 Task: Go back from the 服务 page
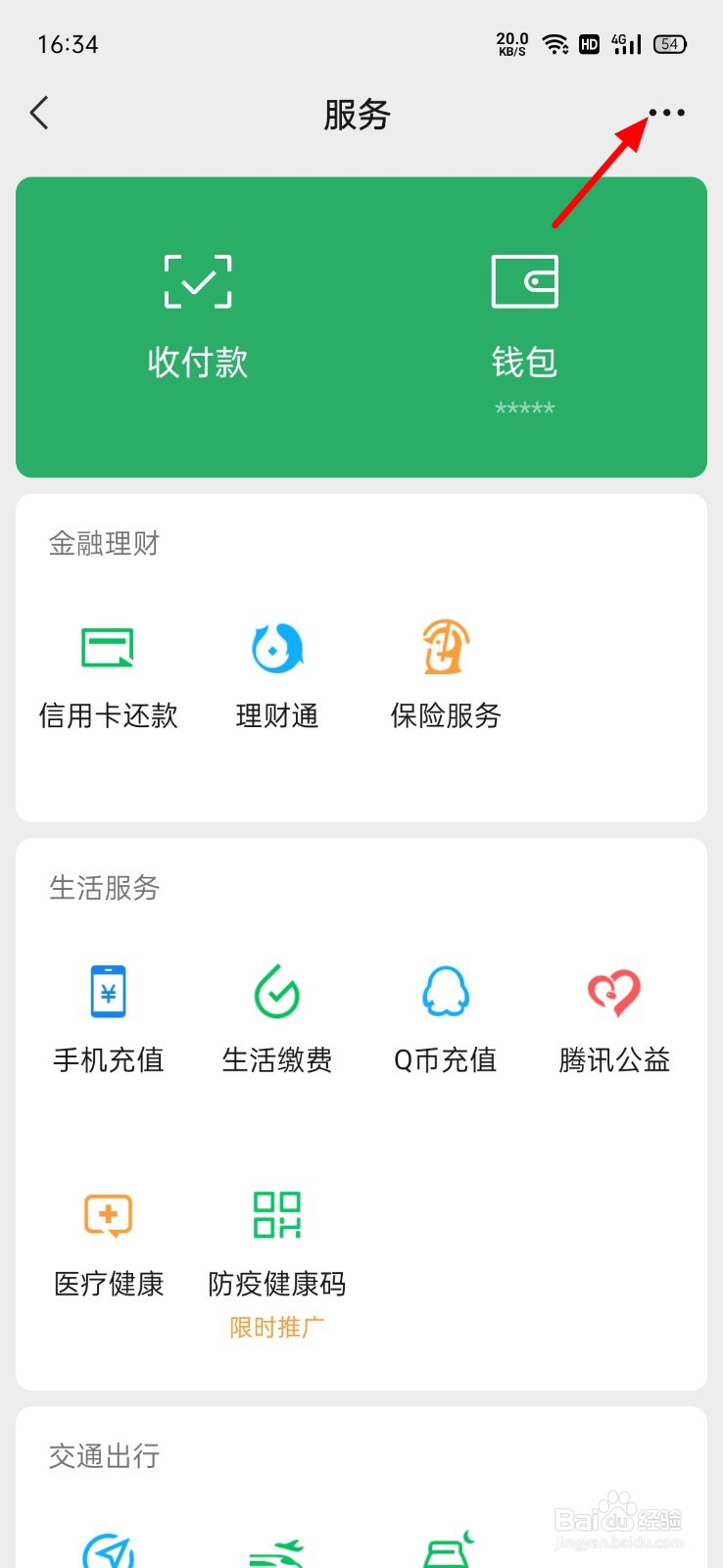coord(39,114)
